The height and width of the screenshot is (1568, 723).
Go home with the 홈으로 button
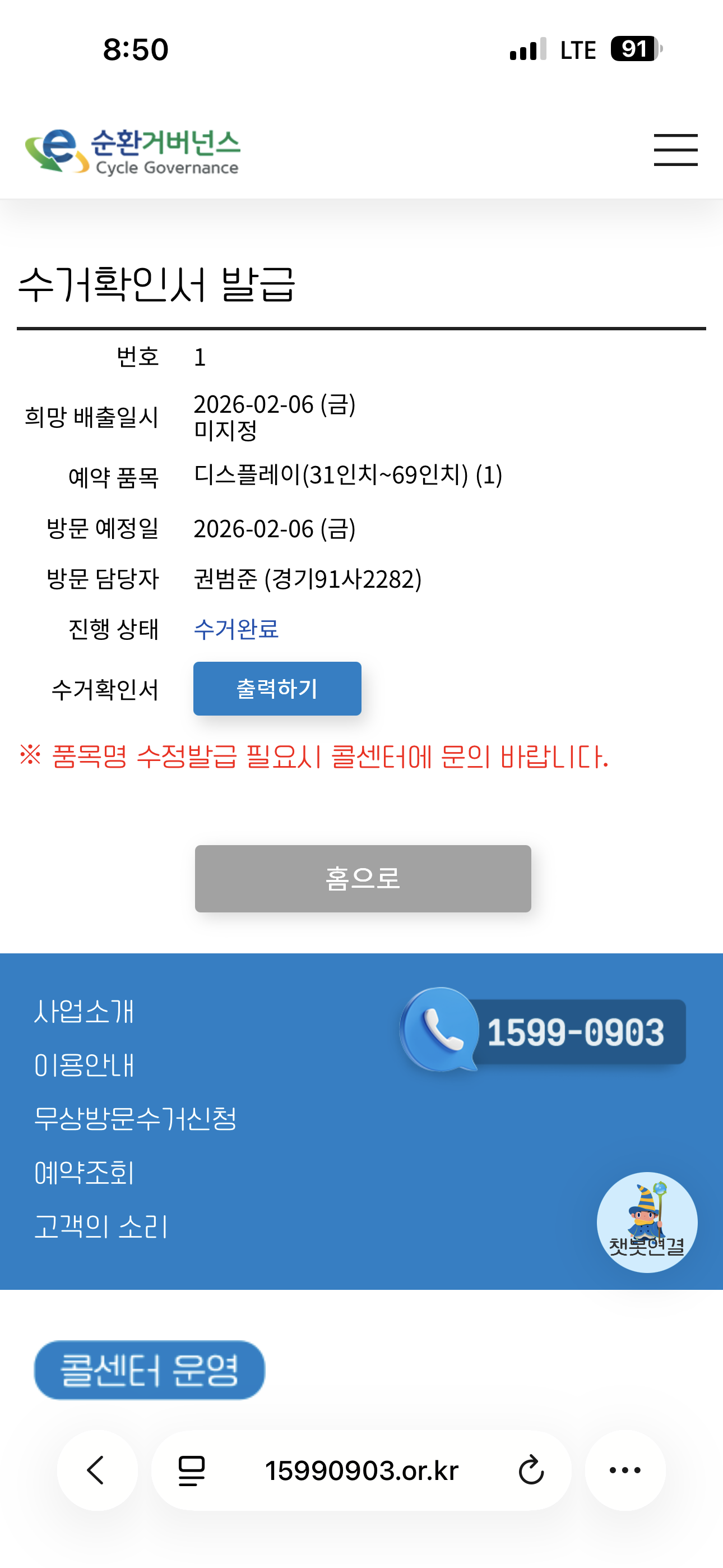[x=363, y=878]
